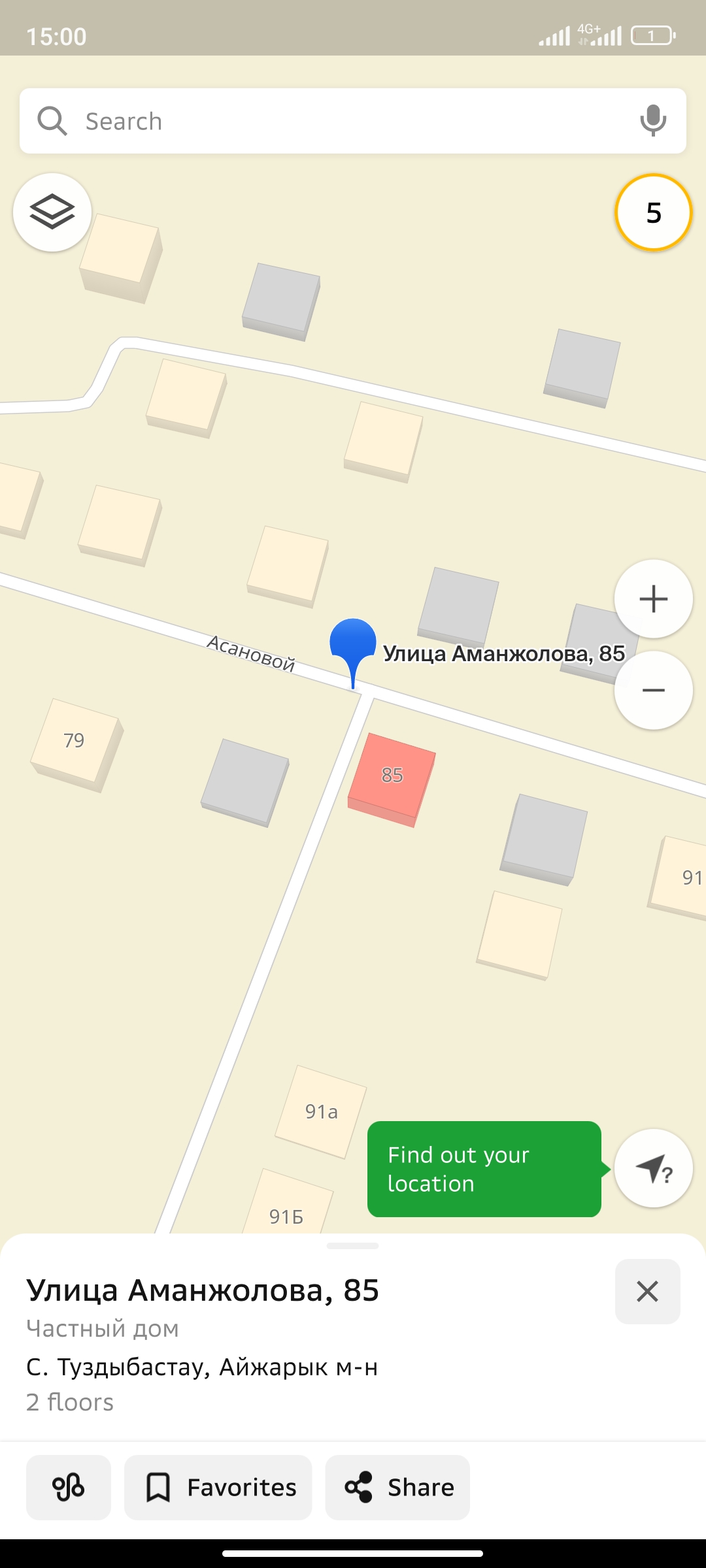The image size is (706, 1568).
Task: Build a route to this address
Action: (69, 1488)
